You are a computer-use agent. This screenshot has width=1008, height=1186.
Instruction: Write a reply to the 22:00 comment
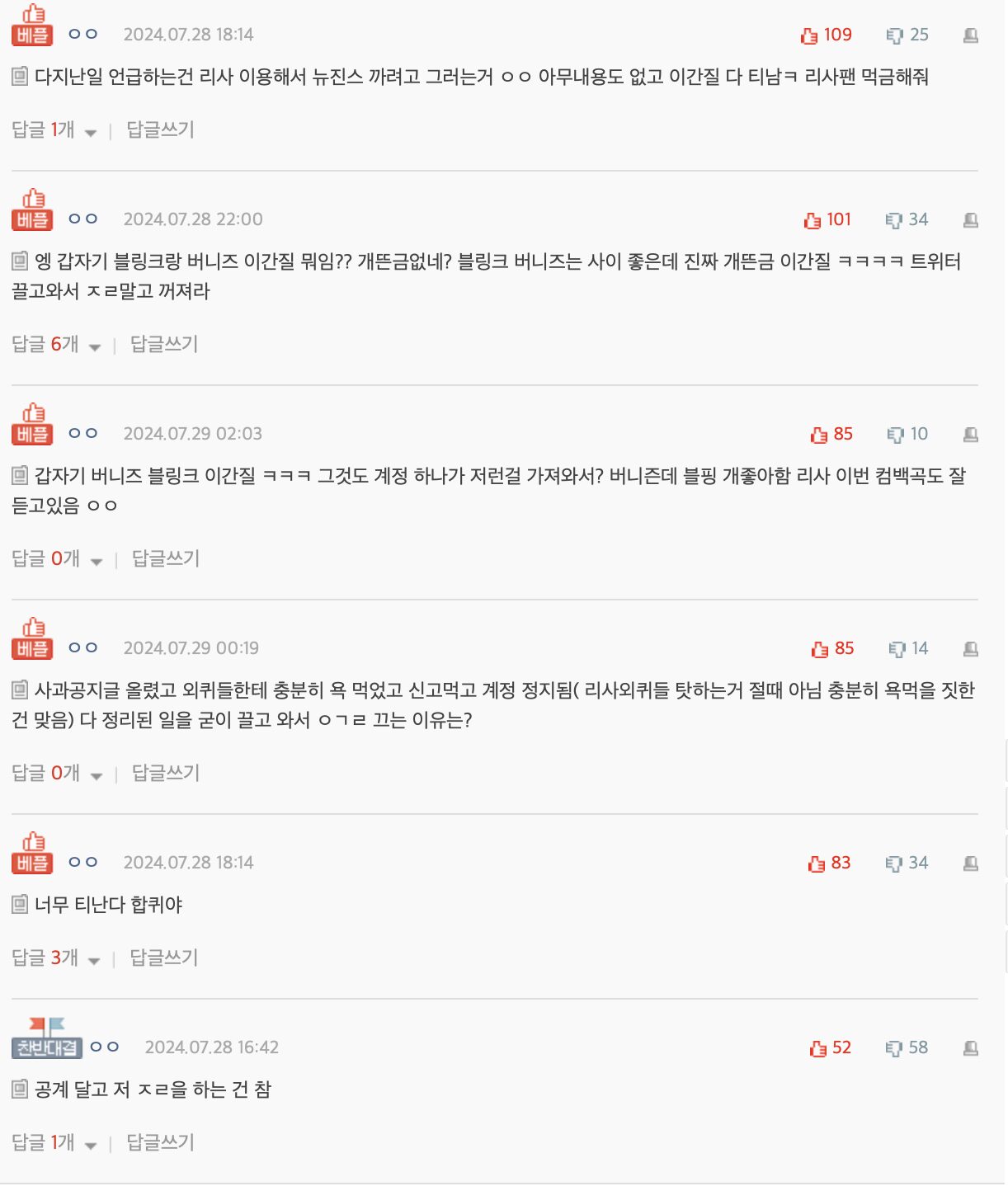pos(164,345)
